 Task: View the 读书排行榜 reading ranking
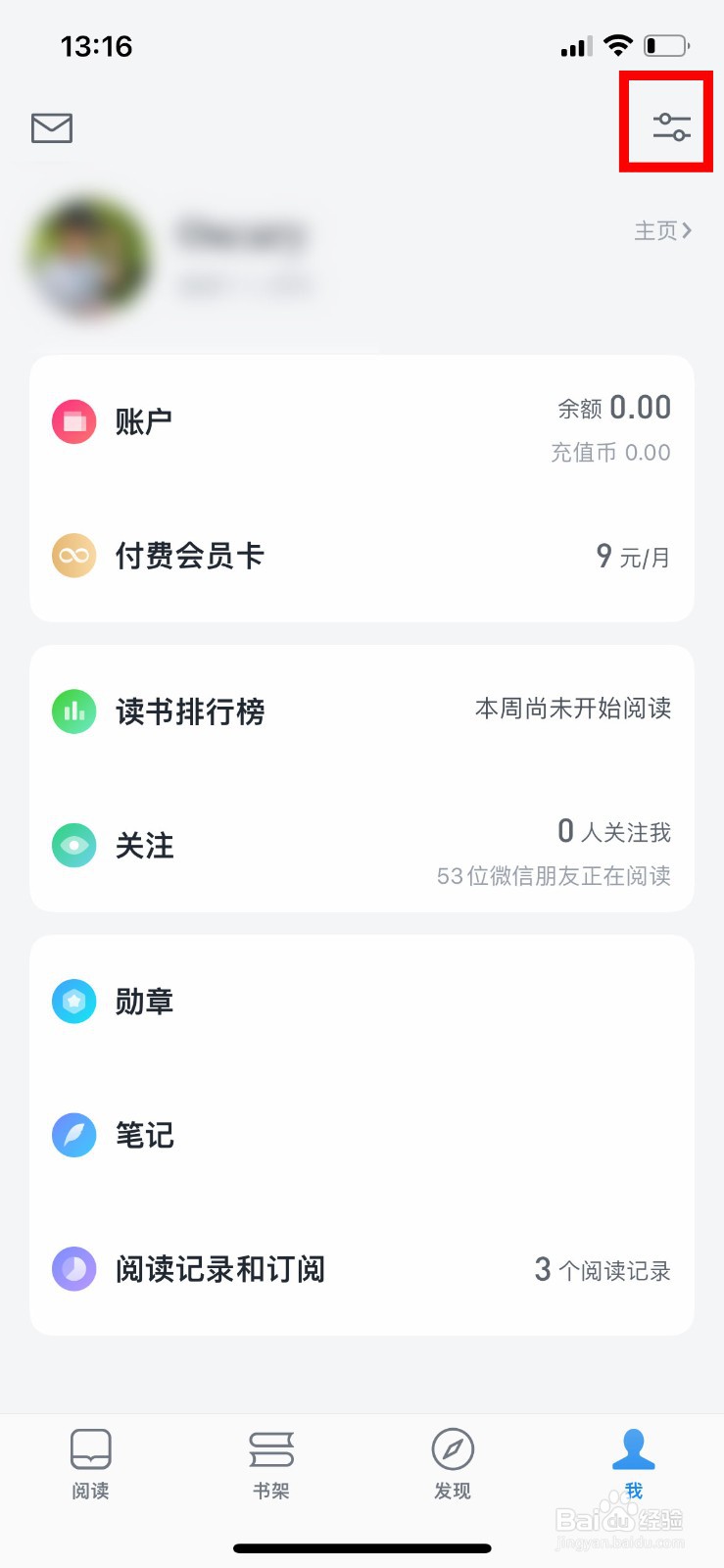click(362, 711)
